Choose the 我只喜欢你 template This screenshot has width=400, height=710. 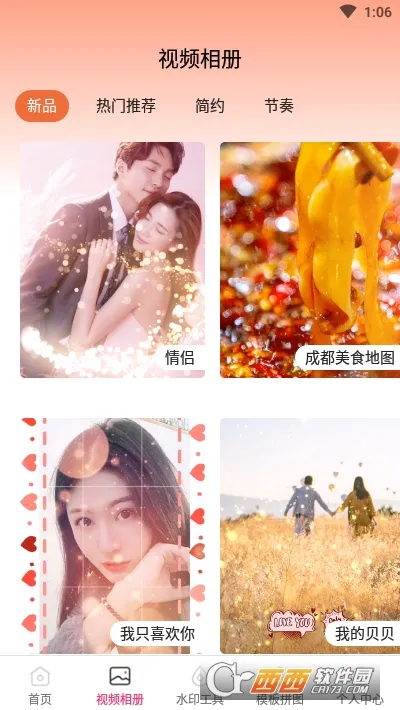click(112, 536)
